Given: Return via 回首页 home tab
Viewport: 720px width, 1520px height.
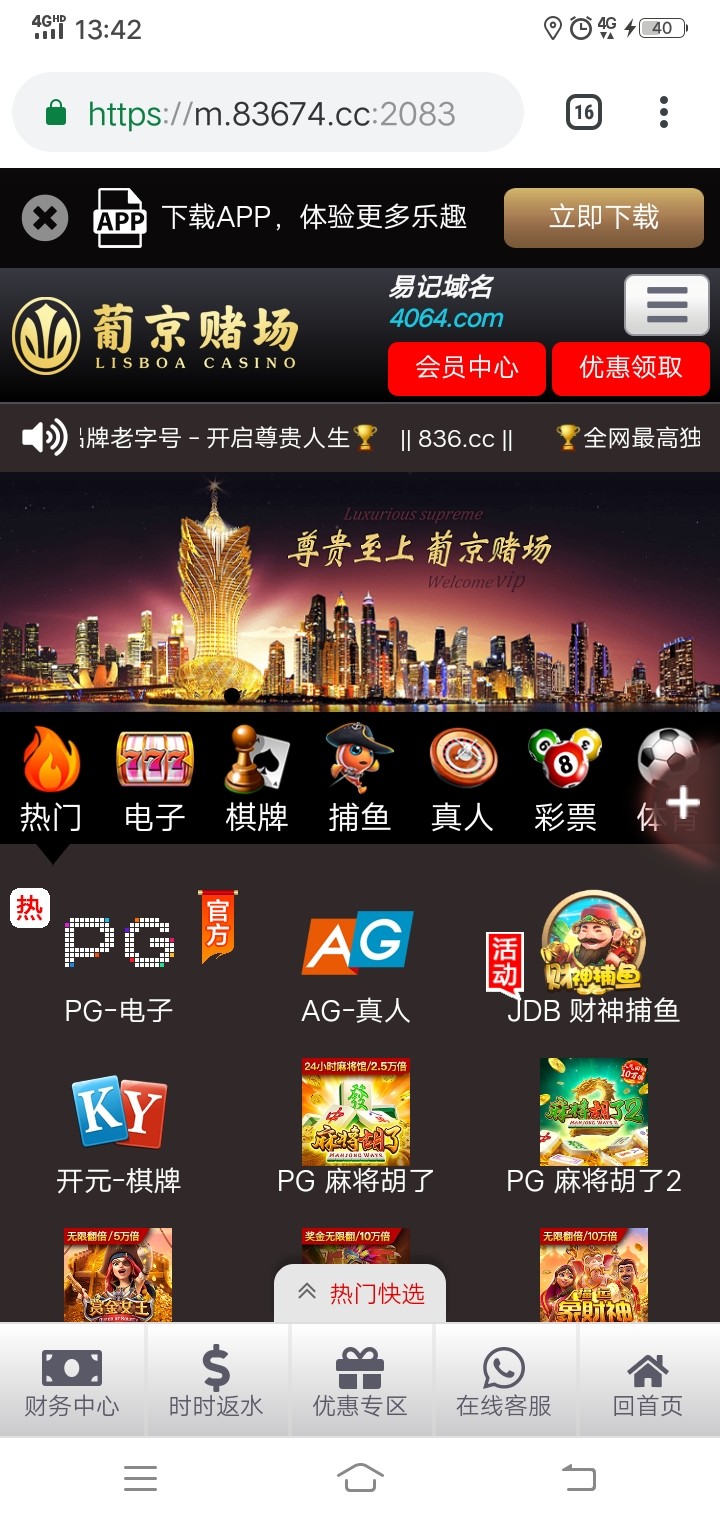Looking at the screenshot, I should tap(648, 1382).
